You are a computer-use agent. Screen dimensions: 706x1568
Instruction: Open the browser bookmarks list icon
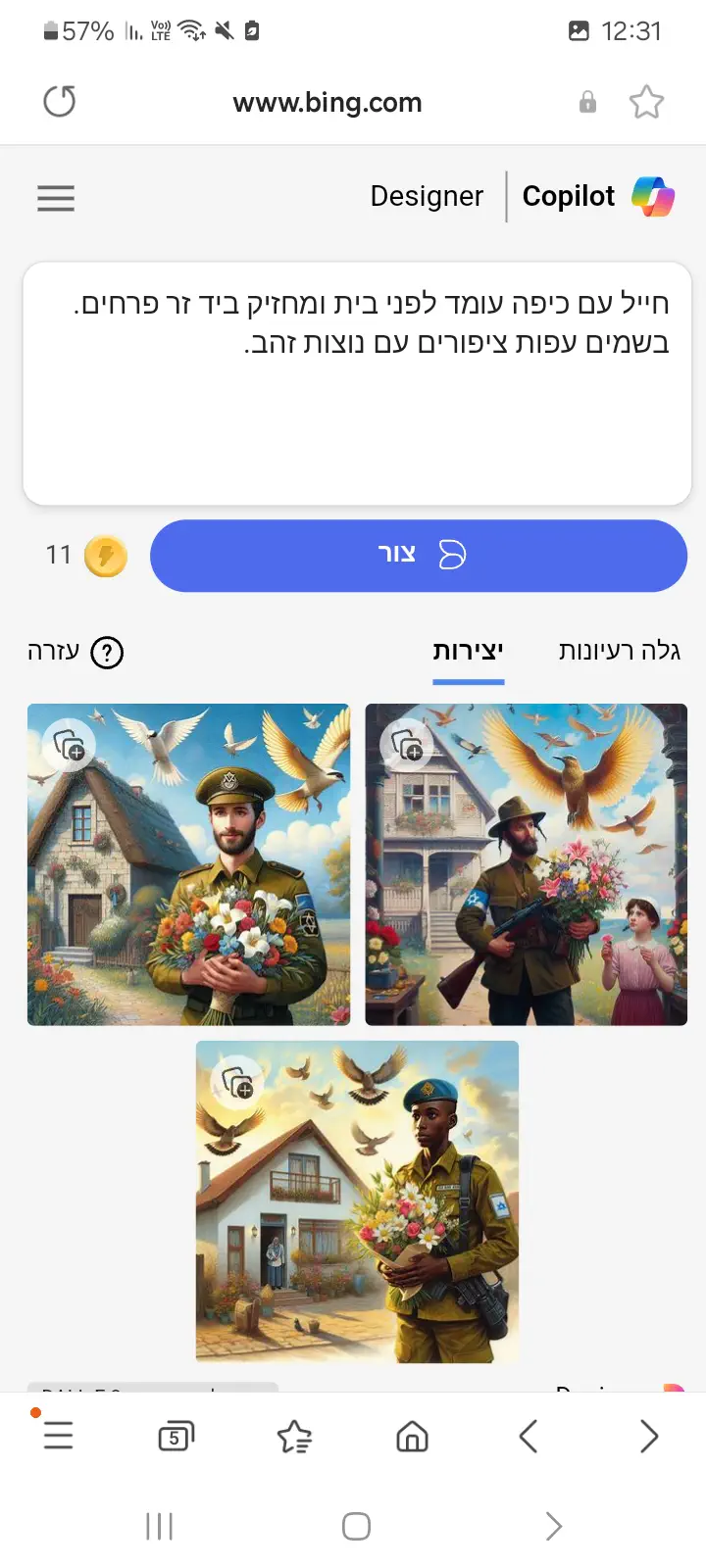click(293, 1437)
